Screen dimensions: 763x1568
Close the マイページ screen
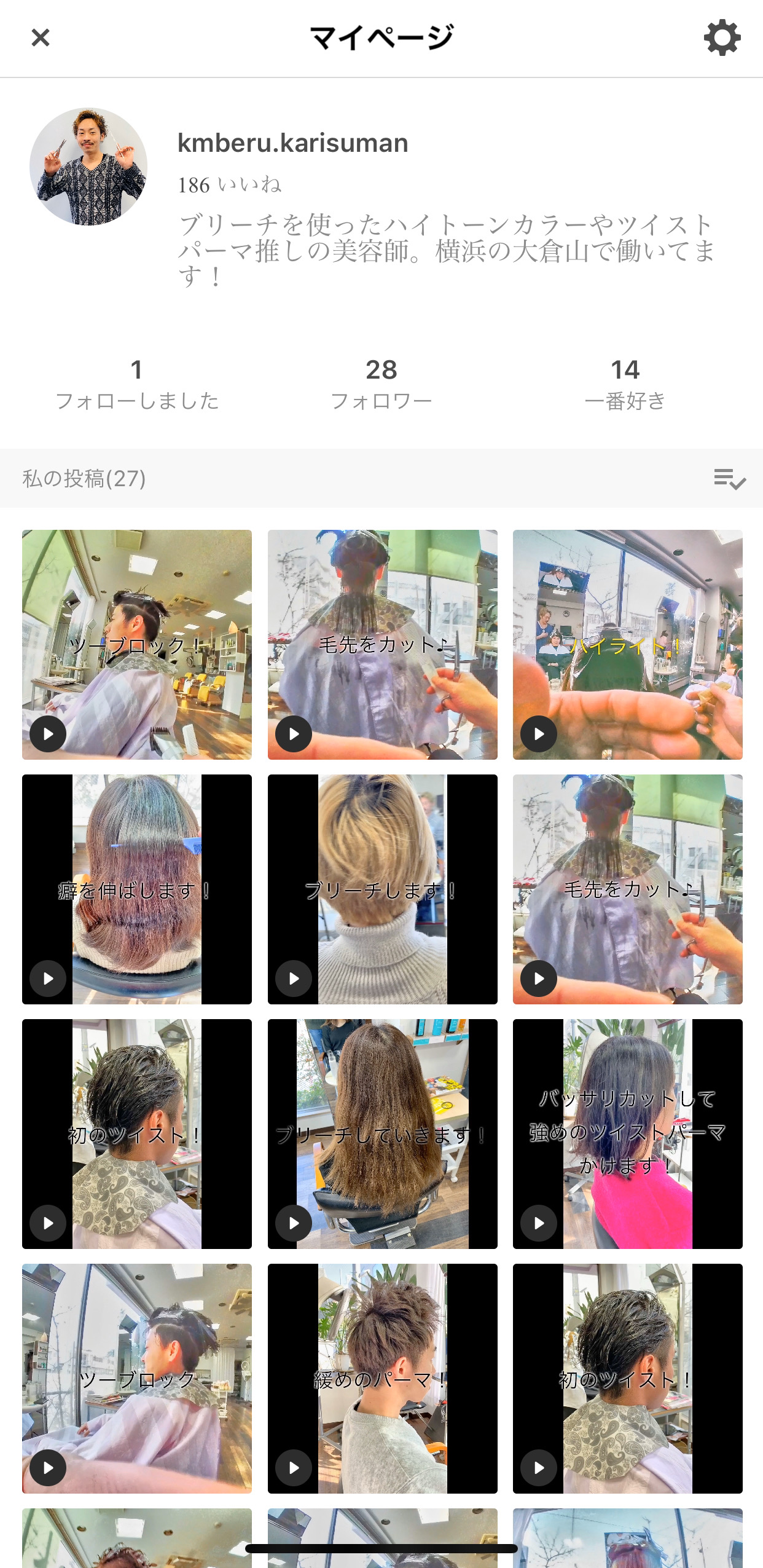pos(41,38)
